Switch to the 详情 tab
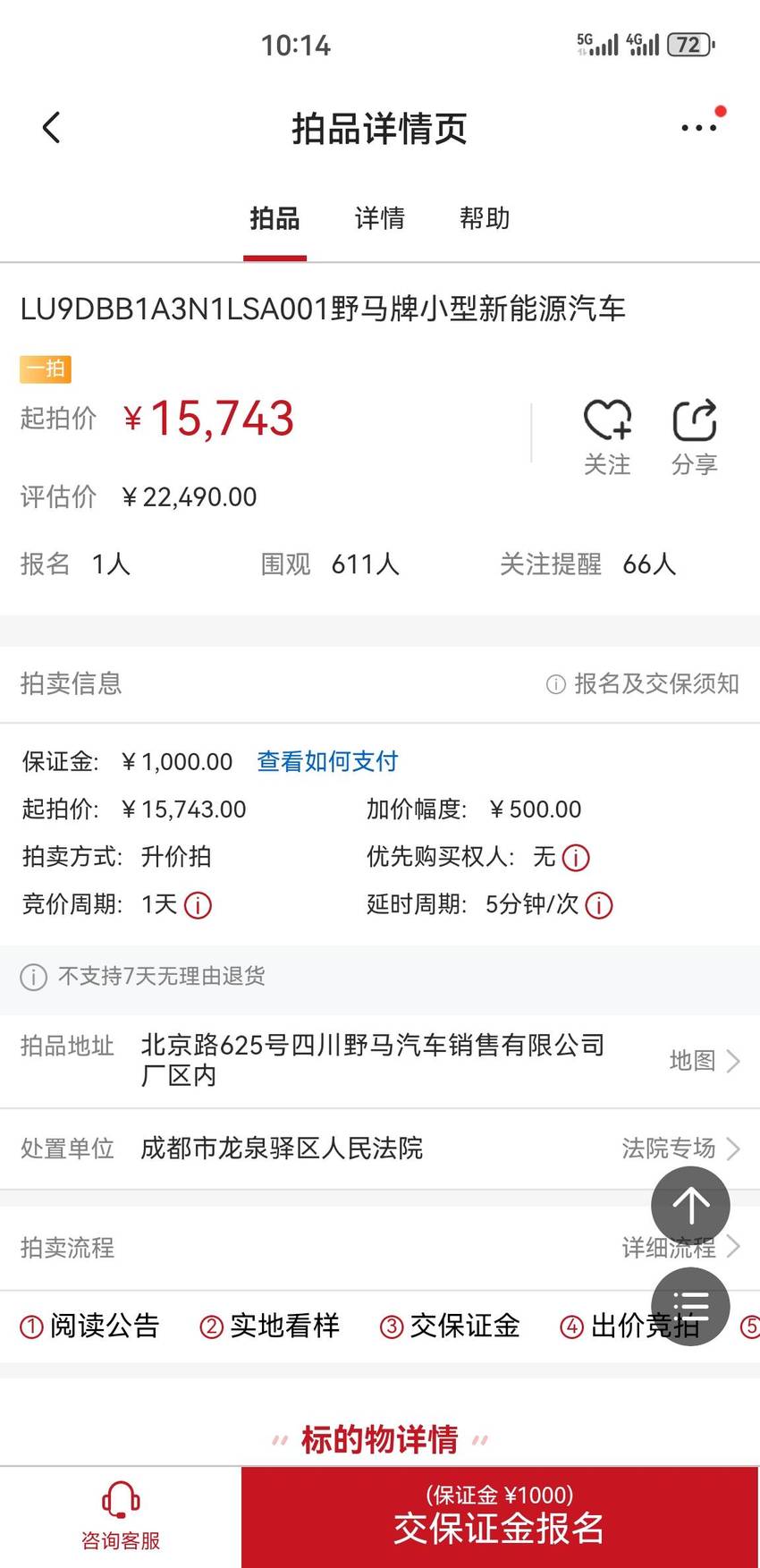 pos(380,218)
